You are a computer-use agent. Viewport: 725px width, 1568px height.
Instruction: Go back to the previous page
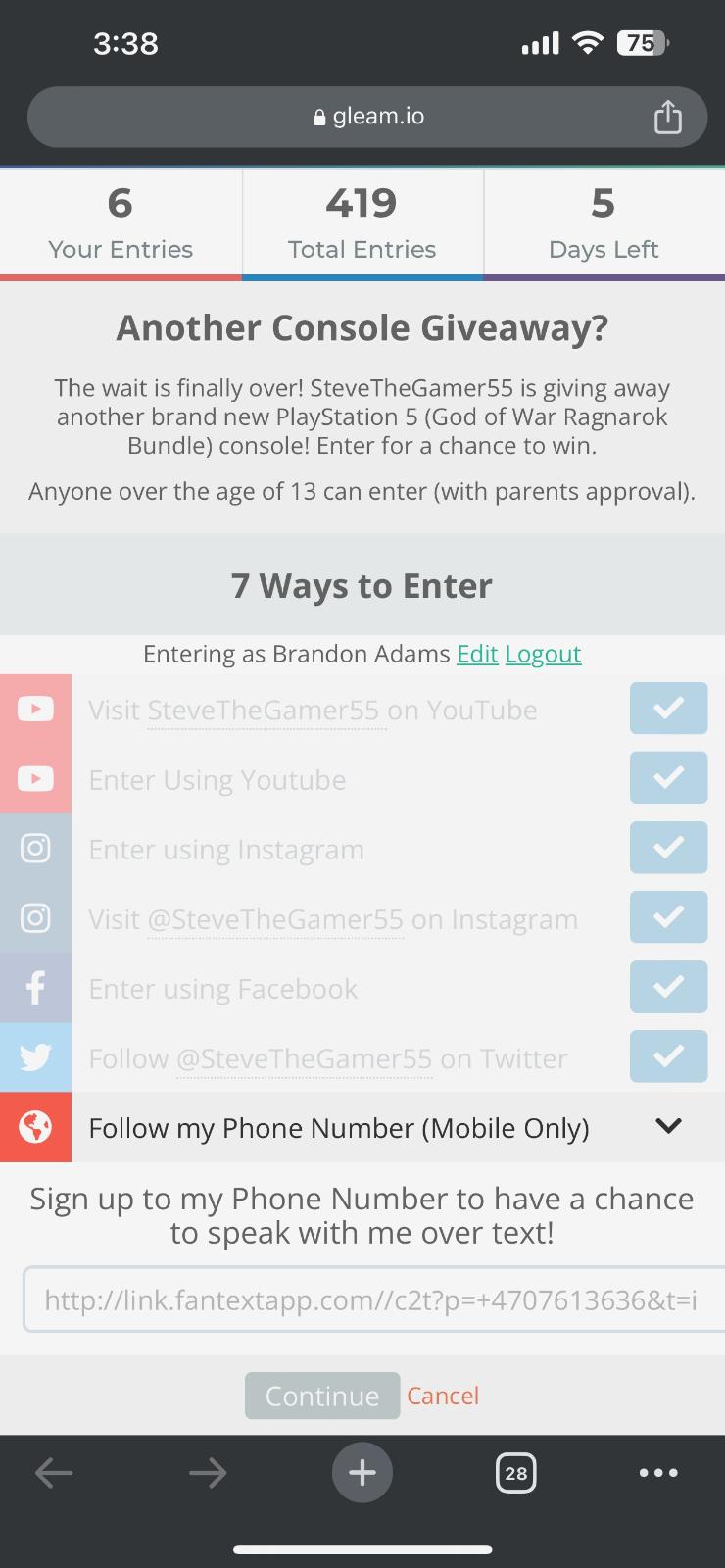54,1472
